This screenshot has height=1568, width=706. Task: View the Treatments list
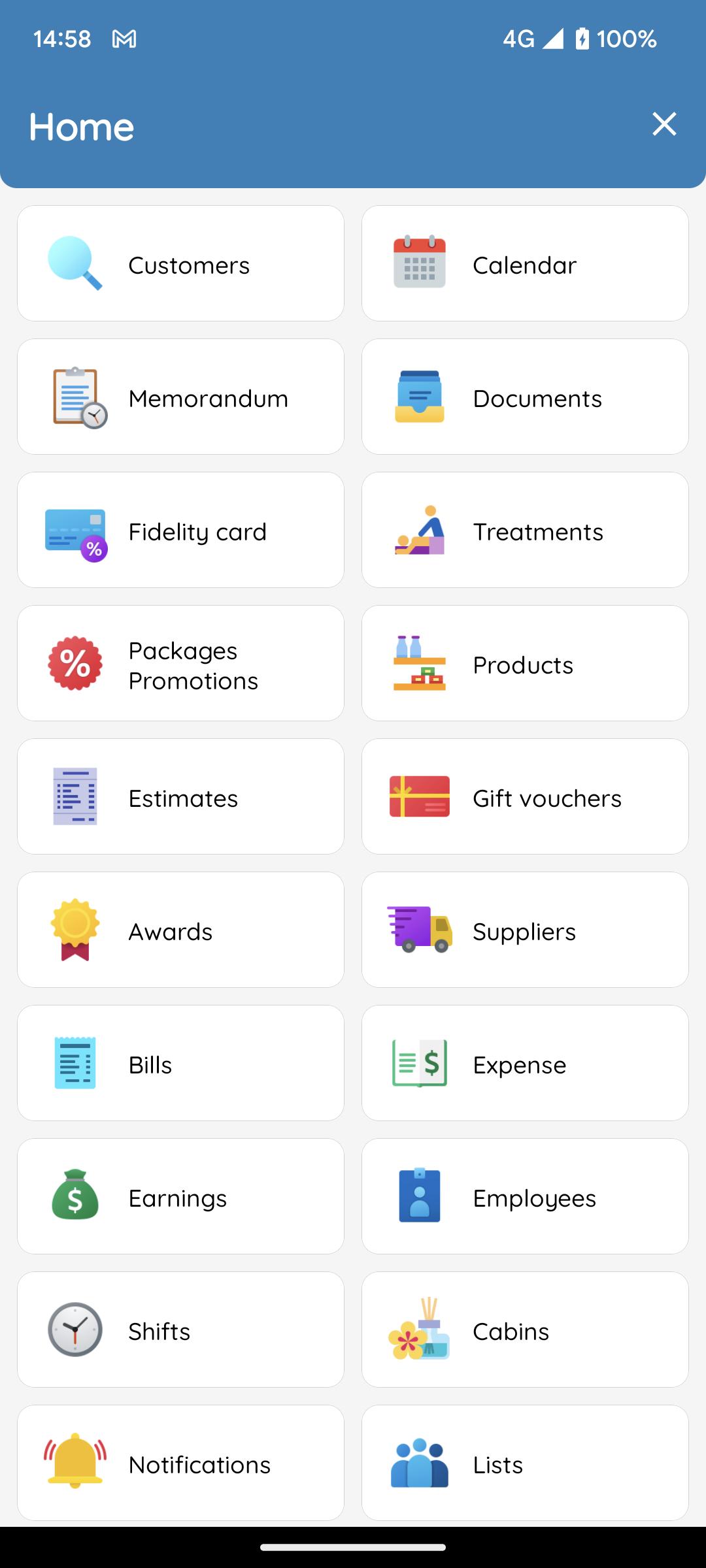point(525,530)
